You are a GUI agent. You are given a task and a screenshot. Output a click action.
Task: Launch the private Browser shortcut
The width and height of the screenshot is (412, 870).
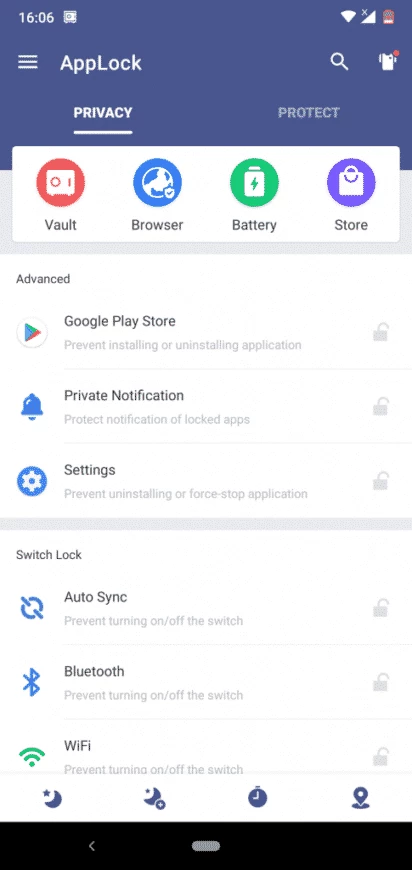tap(157, 195)
